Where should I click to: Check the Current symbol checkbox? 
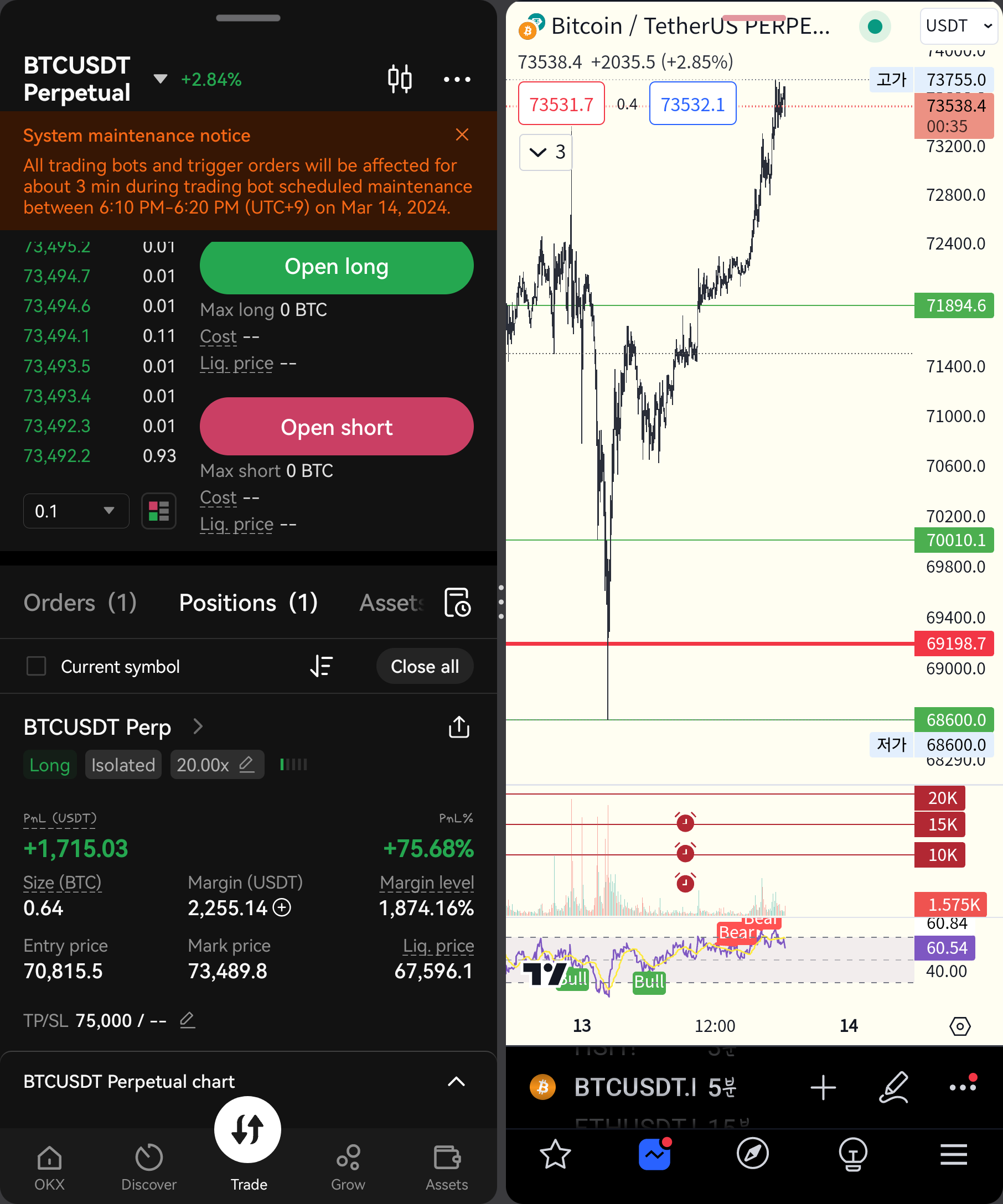36,667
